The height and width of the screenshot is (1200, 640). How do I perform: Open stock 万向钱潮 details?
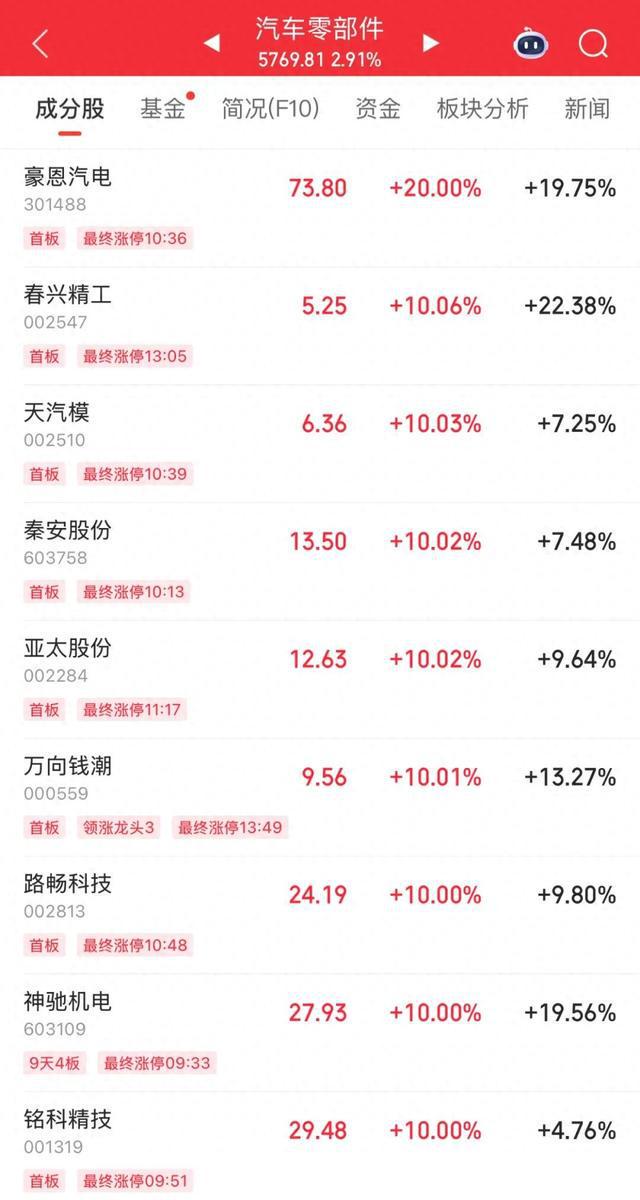pyautogui.click(x=320, y=798)
